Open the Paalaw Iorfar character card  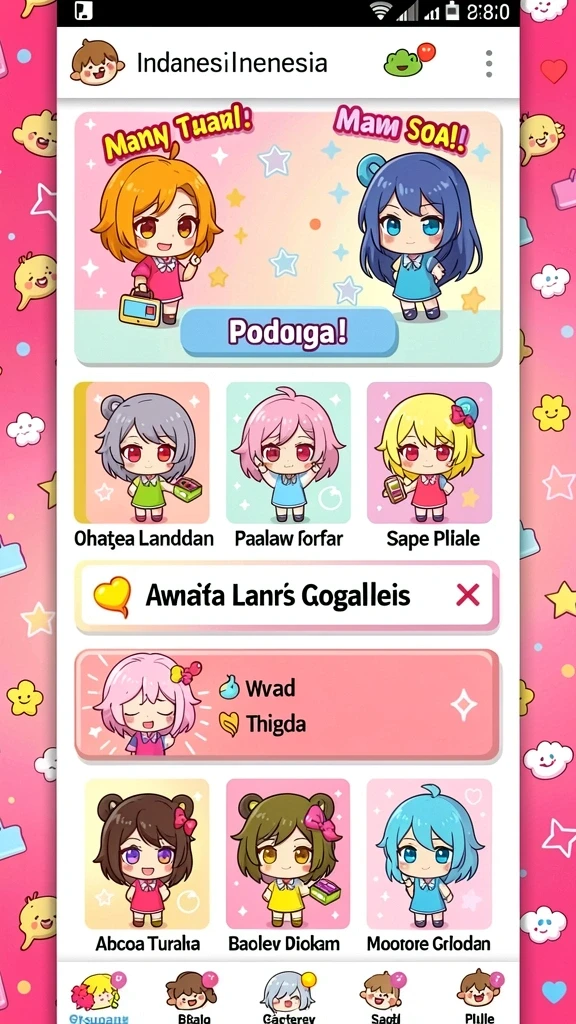tap(288, 465)
